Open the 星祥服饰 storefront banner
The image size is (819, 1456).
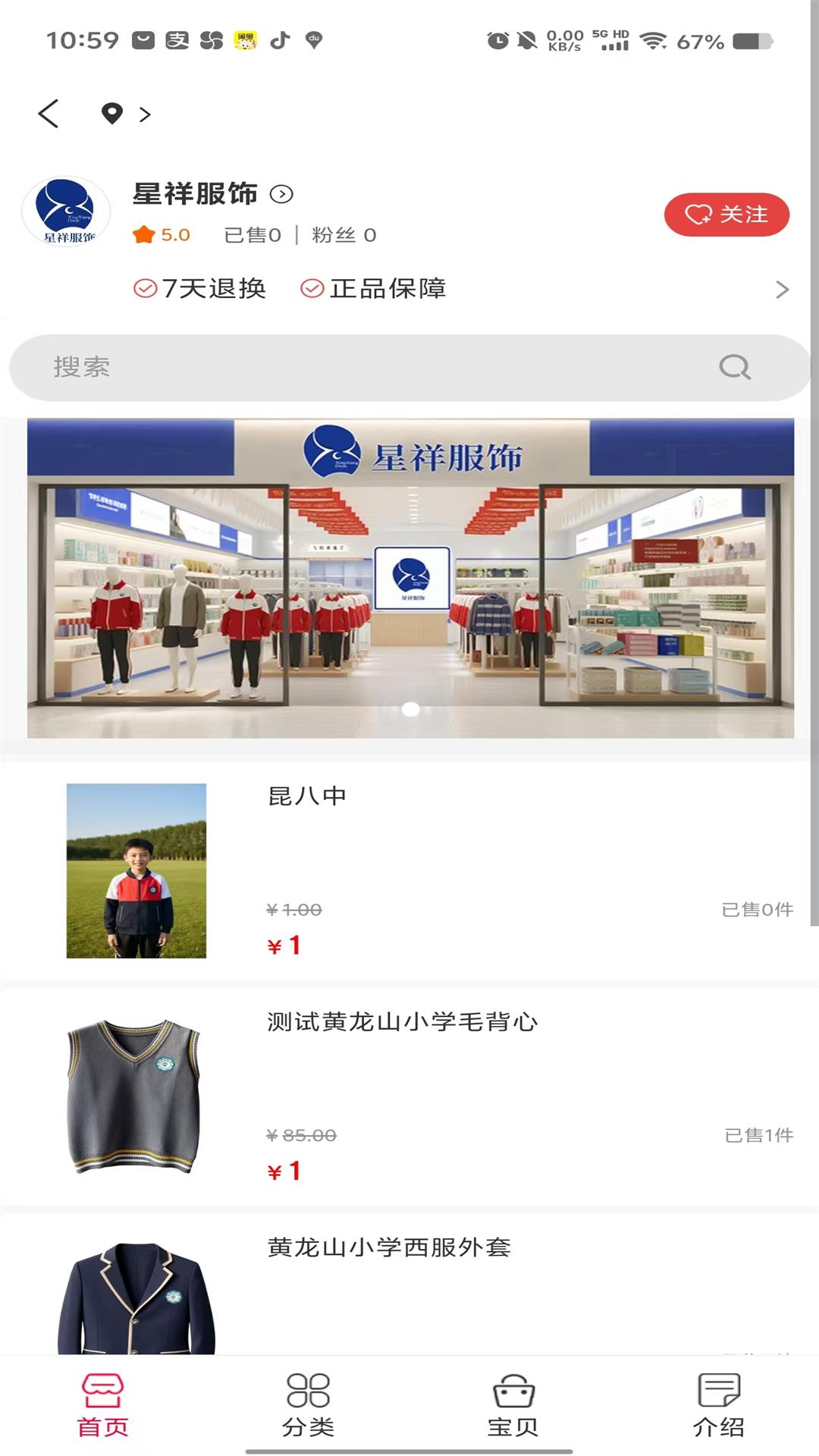click(x=410, y=578)
